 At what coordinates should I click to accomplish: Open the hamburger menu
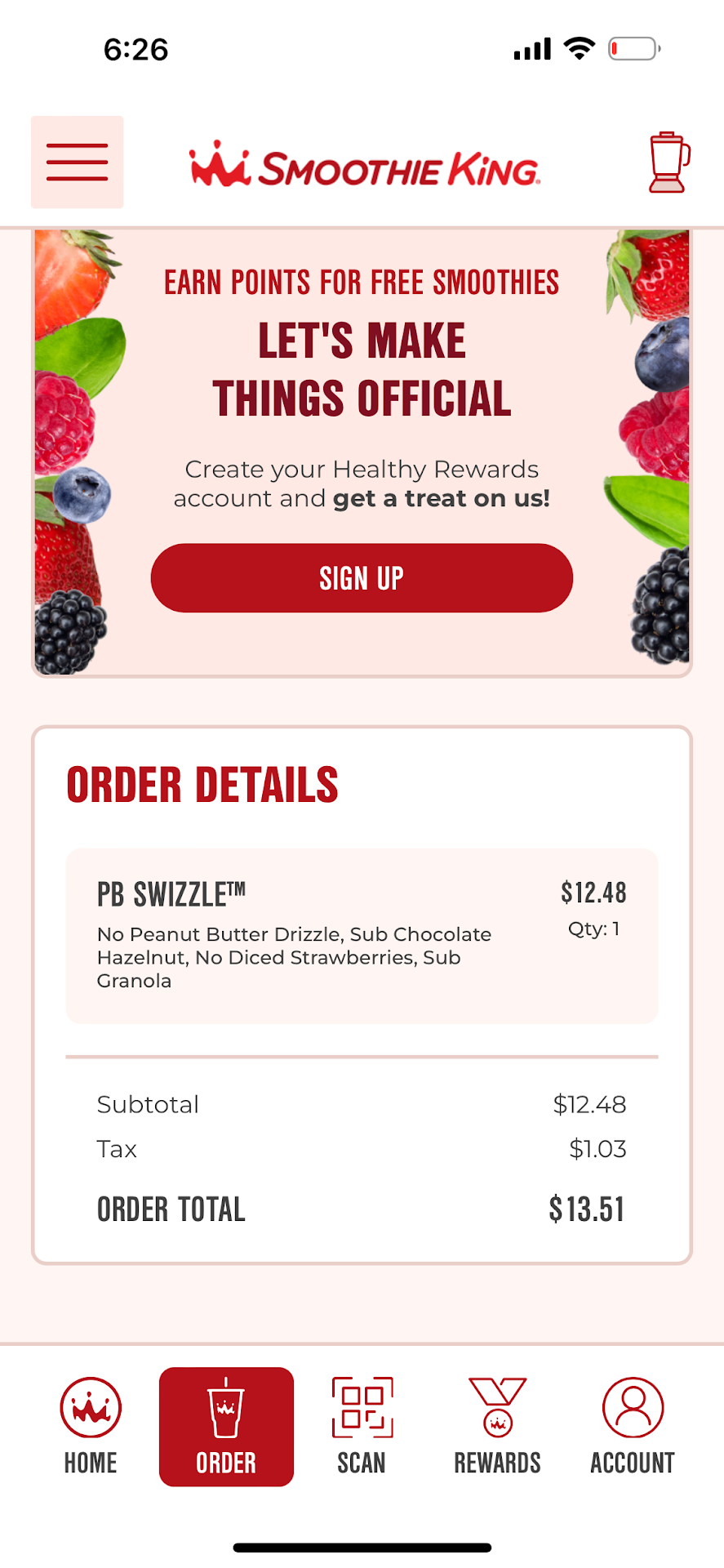tap(77, 162)
